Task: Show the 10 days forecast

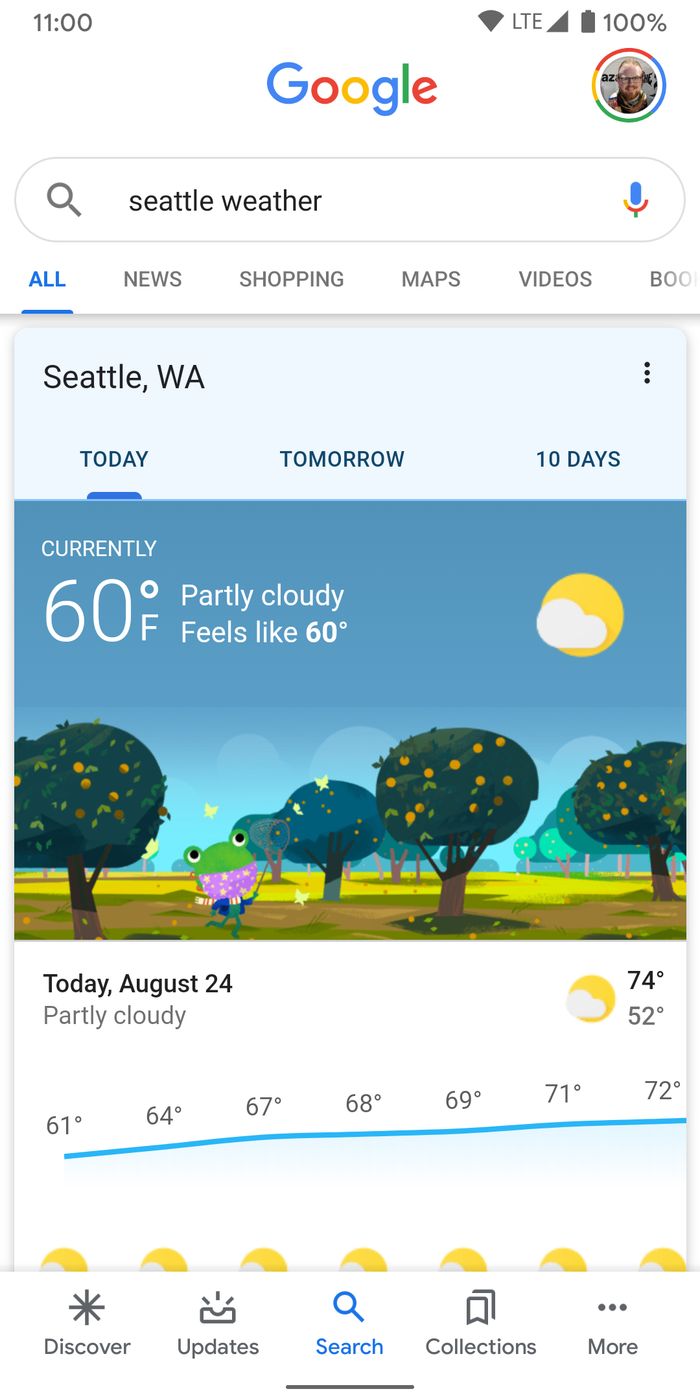Action: [x=578, y=459]
